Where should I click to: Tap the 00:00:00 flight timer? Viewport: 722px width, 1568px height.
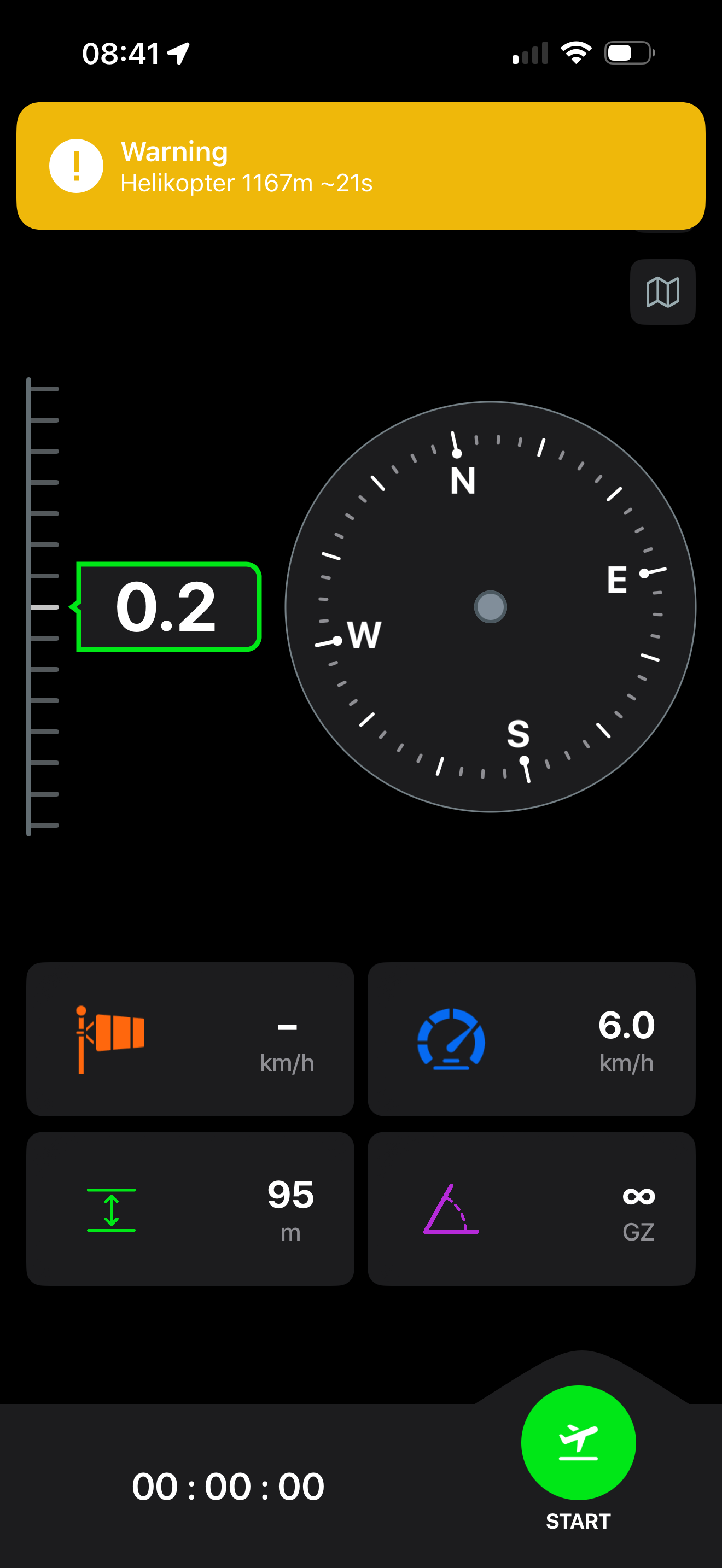pyautogui.click(x=228, y=1486)
